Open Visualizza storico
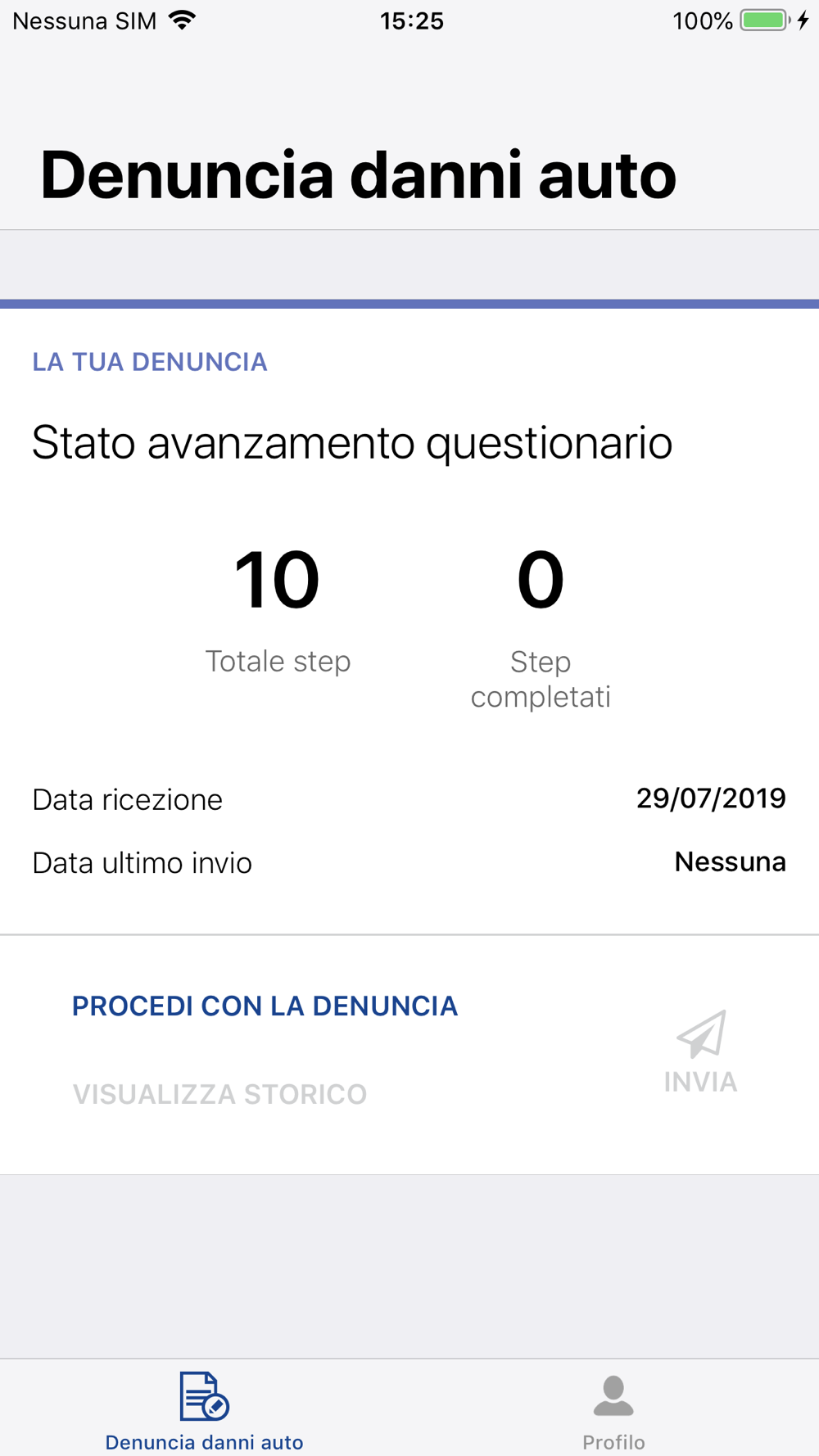Viewport: 819px width, 1456px height. click(x=219, y=1094)
